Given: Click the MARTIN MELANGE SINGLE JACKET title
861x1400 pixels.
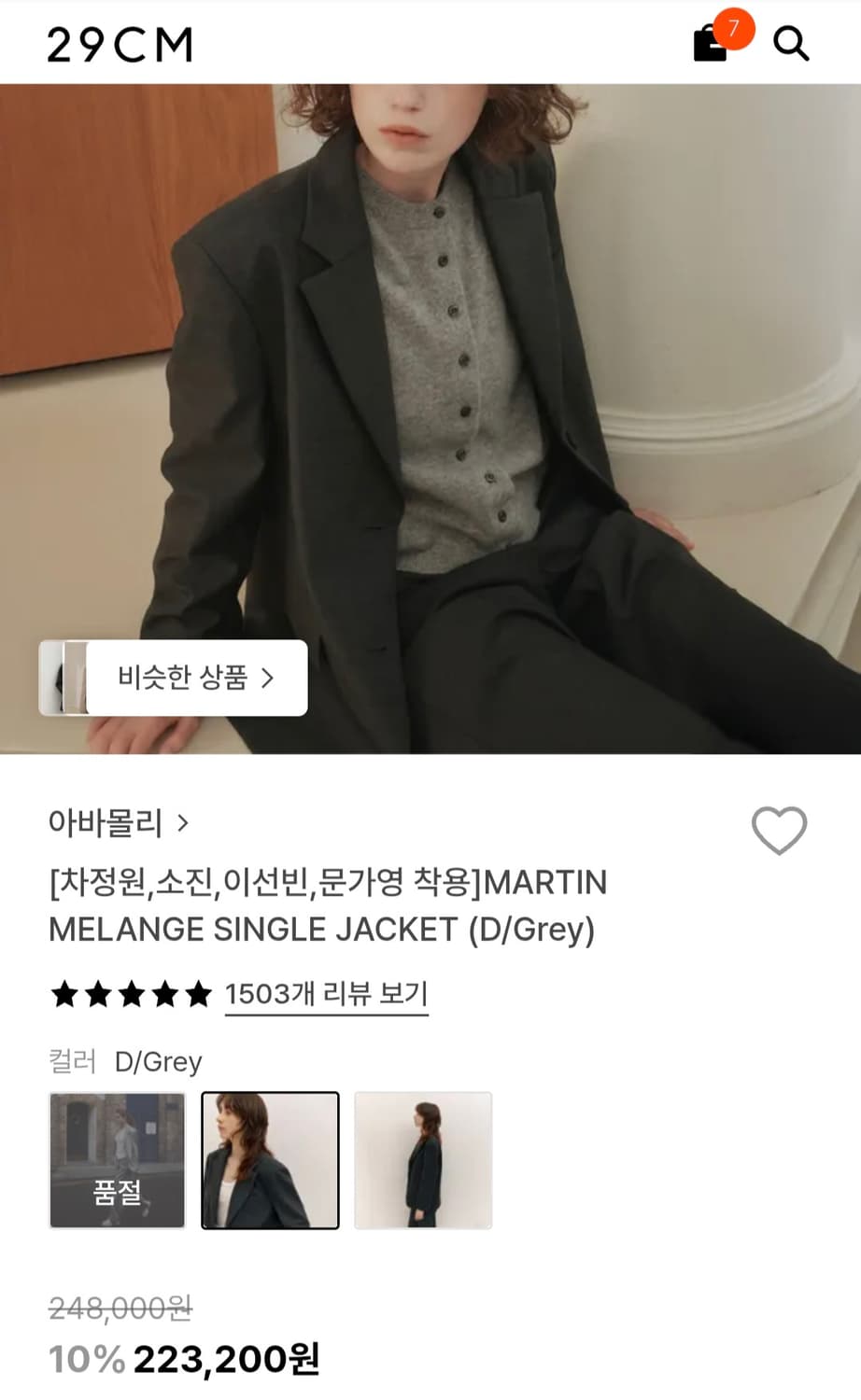Looking at the screenshot, I should pos(327,905).
